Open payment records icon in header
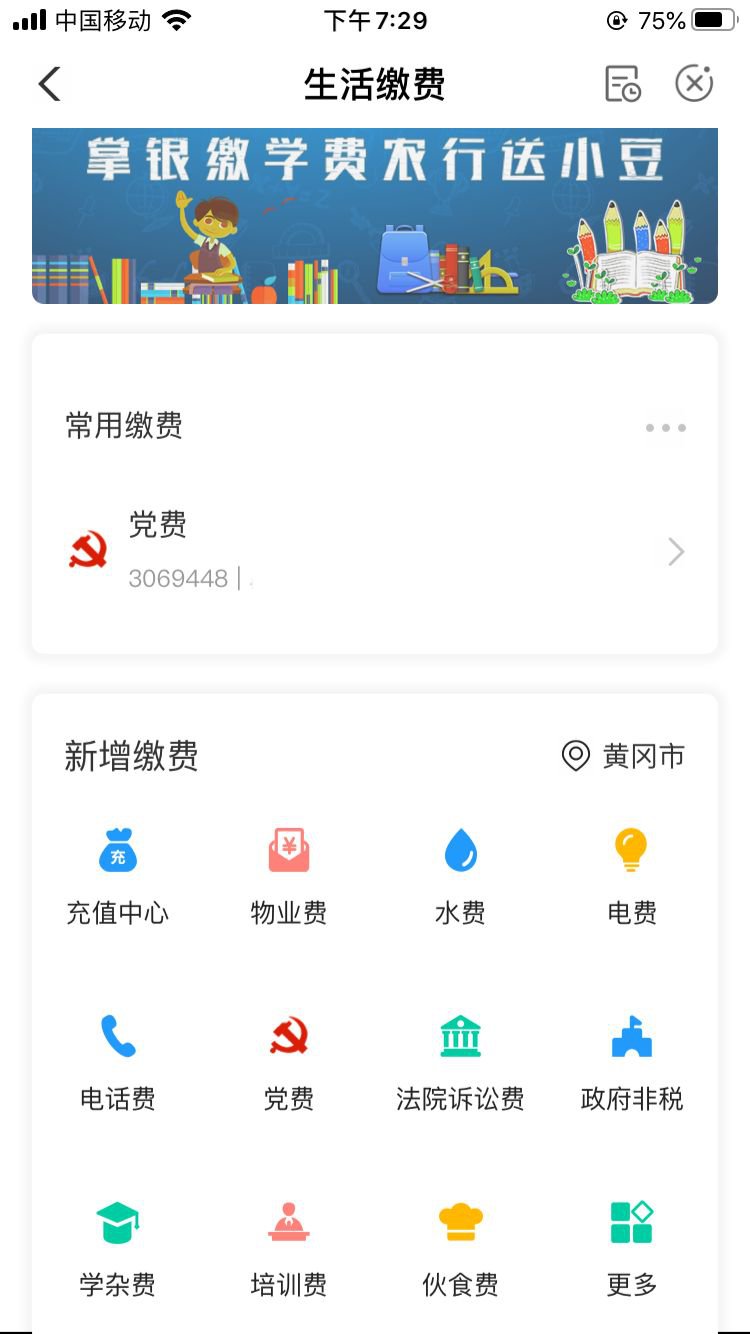This screenshot has width=750, height=1334. (622, 84)
